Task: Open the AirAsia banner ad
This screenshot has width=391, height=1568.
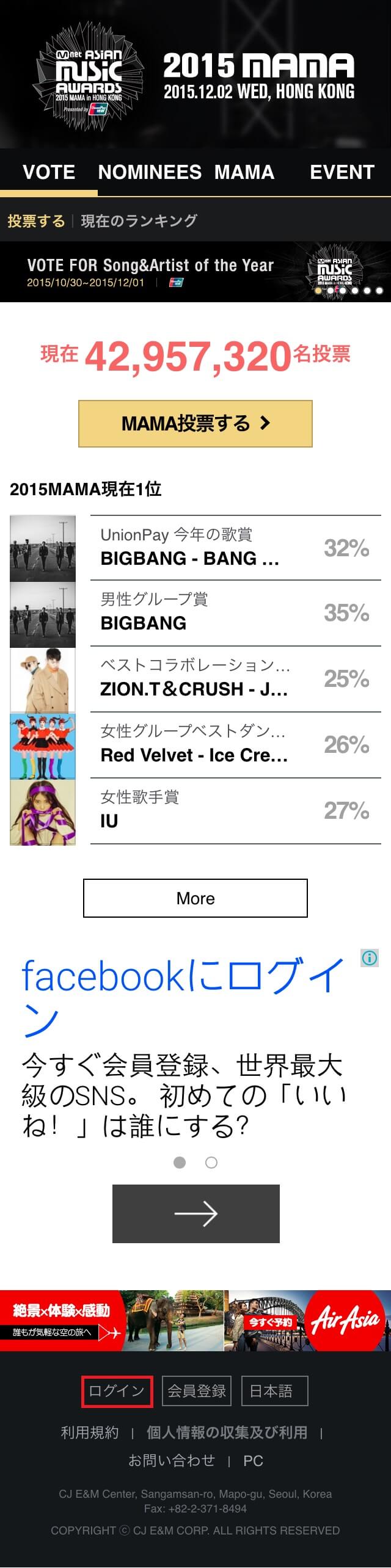Action: 195,1321
